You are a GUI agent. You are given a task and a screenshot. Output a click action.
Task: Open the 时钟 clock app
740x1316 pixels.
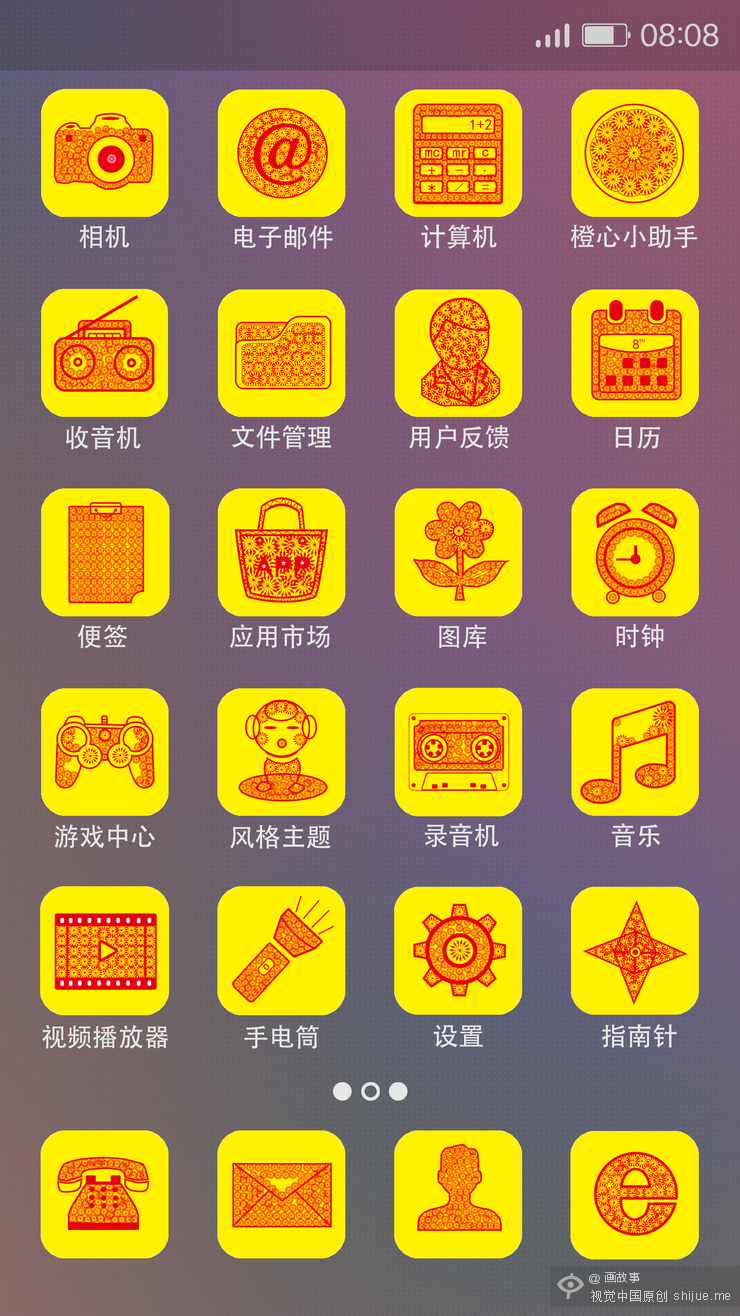point(635,552)
